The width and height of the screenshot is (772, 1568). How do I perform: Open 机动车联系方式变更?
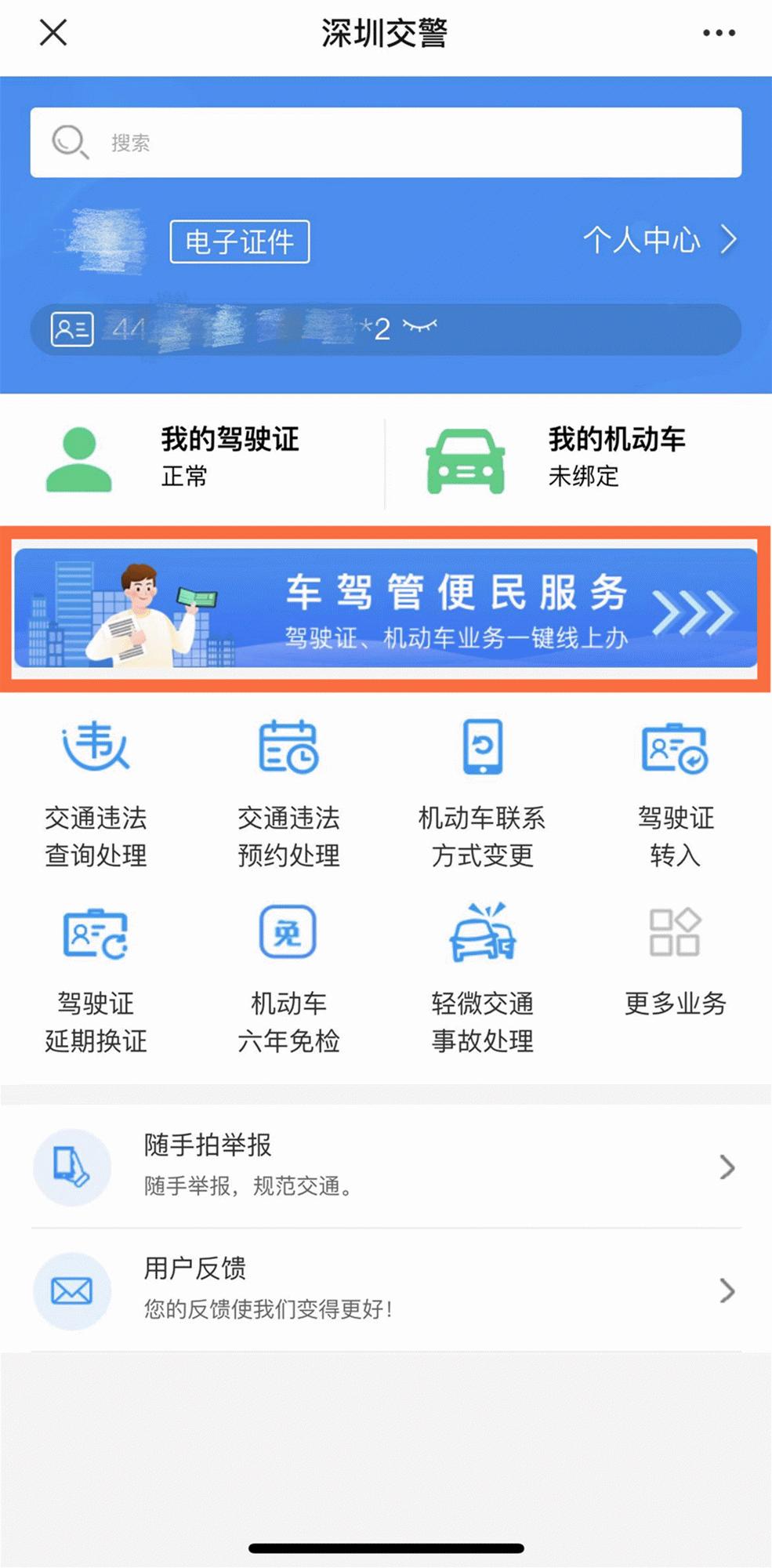(x=482, y=792)
